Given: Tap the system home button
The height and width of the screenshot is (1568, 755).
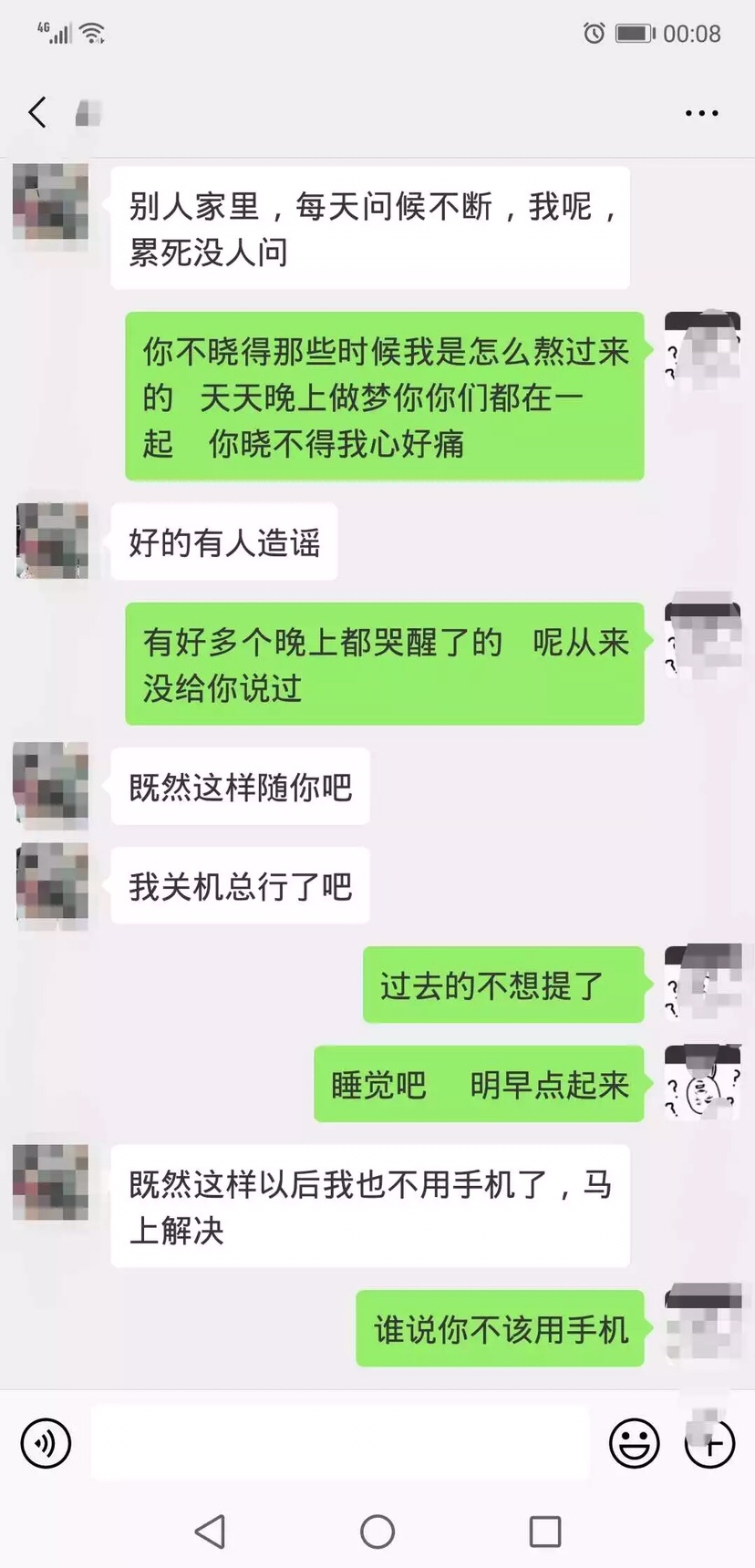Looking at the screenshot, I should (377, 1532).
